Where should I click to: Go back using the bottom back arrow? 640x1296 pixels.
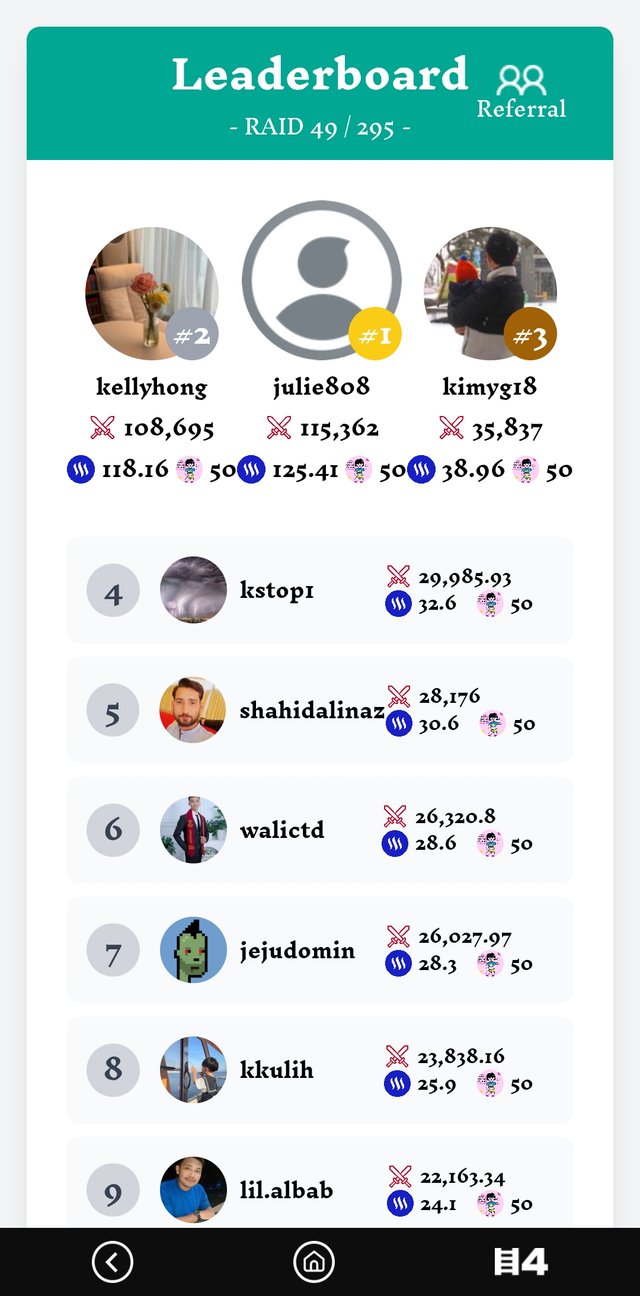(112, 1262)
